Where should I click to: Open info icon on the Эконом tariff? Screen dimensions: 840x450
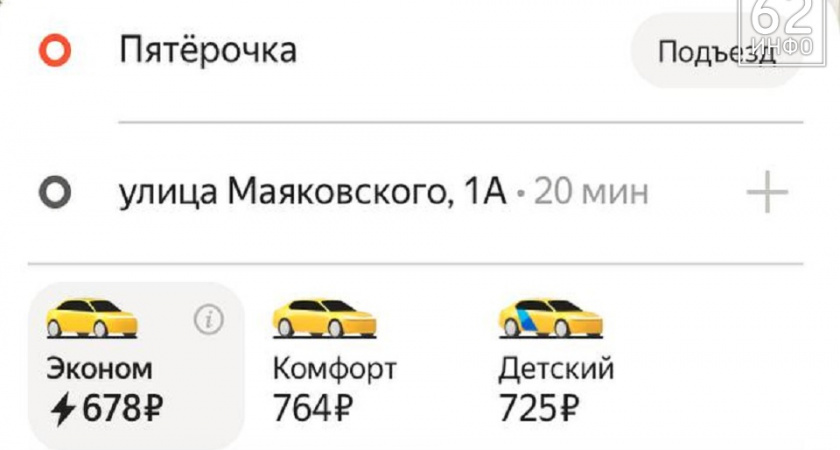208,320
